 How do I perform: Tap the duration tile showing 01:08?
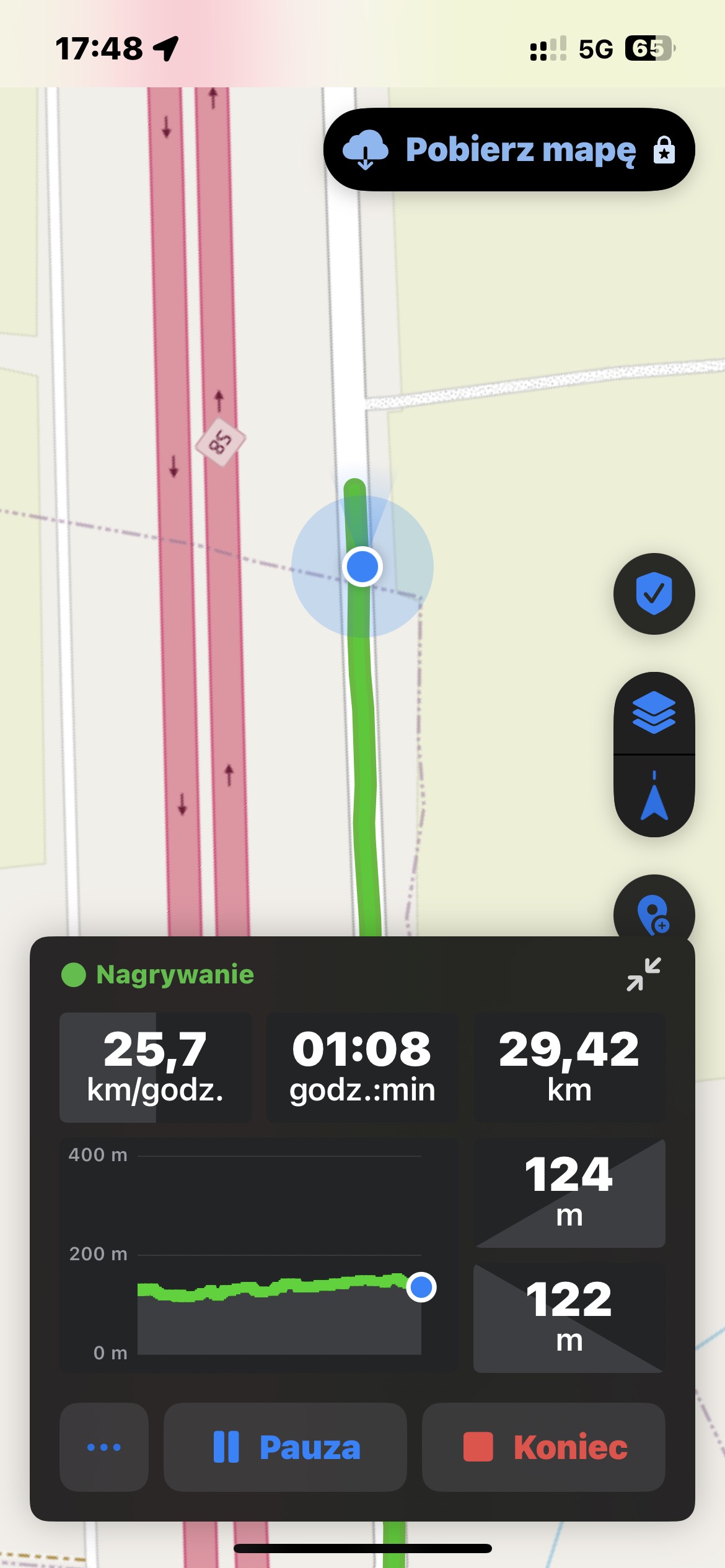pos(362,1067)
